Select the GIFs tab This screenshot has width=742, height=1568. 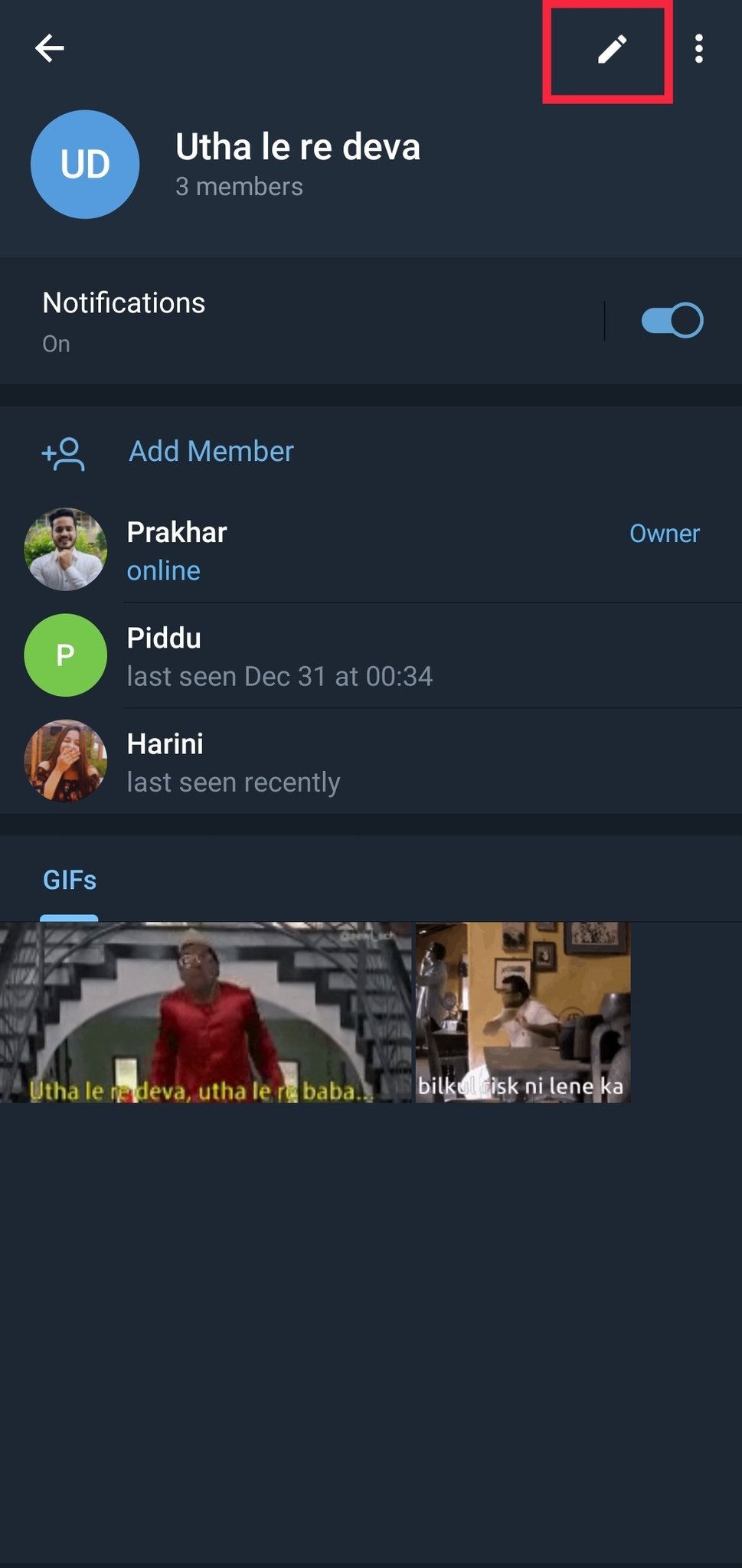pos(70,880)
